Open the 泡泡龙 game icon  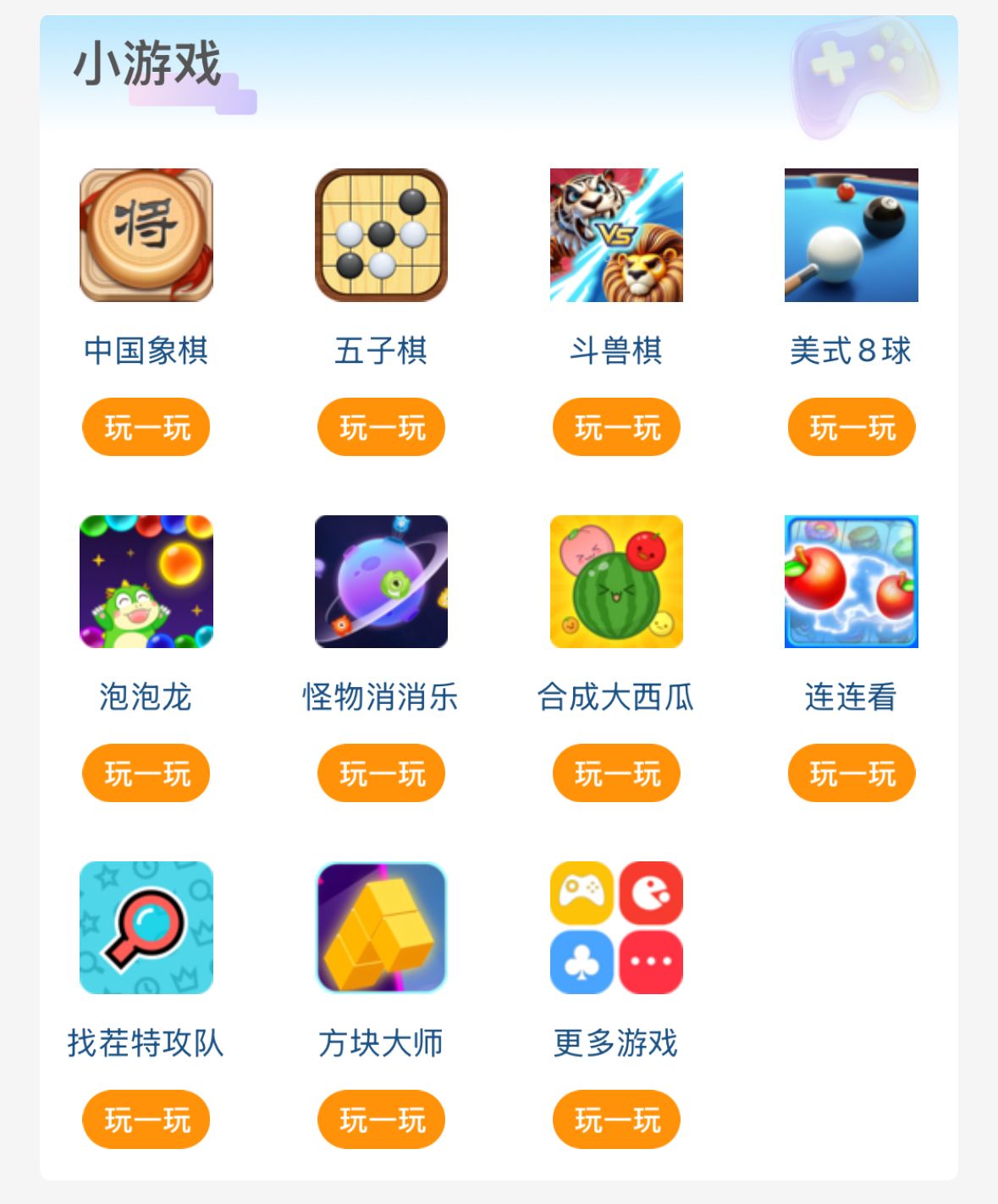point(146,581)
